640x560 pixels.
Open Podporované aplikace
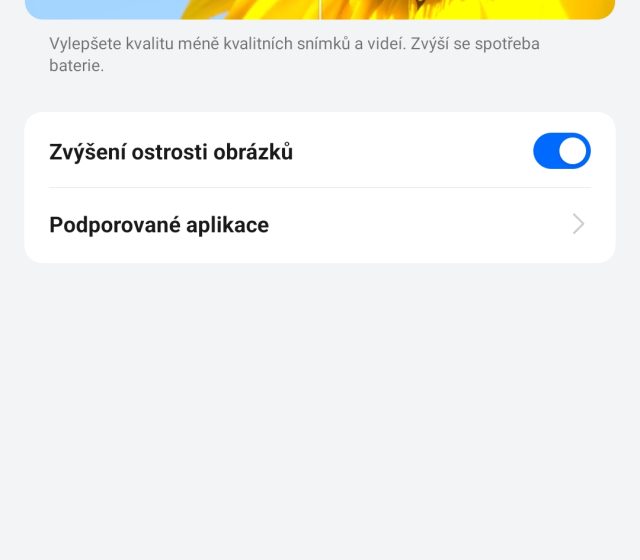(319, 225)
